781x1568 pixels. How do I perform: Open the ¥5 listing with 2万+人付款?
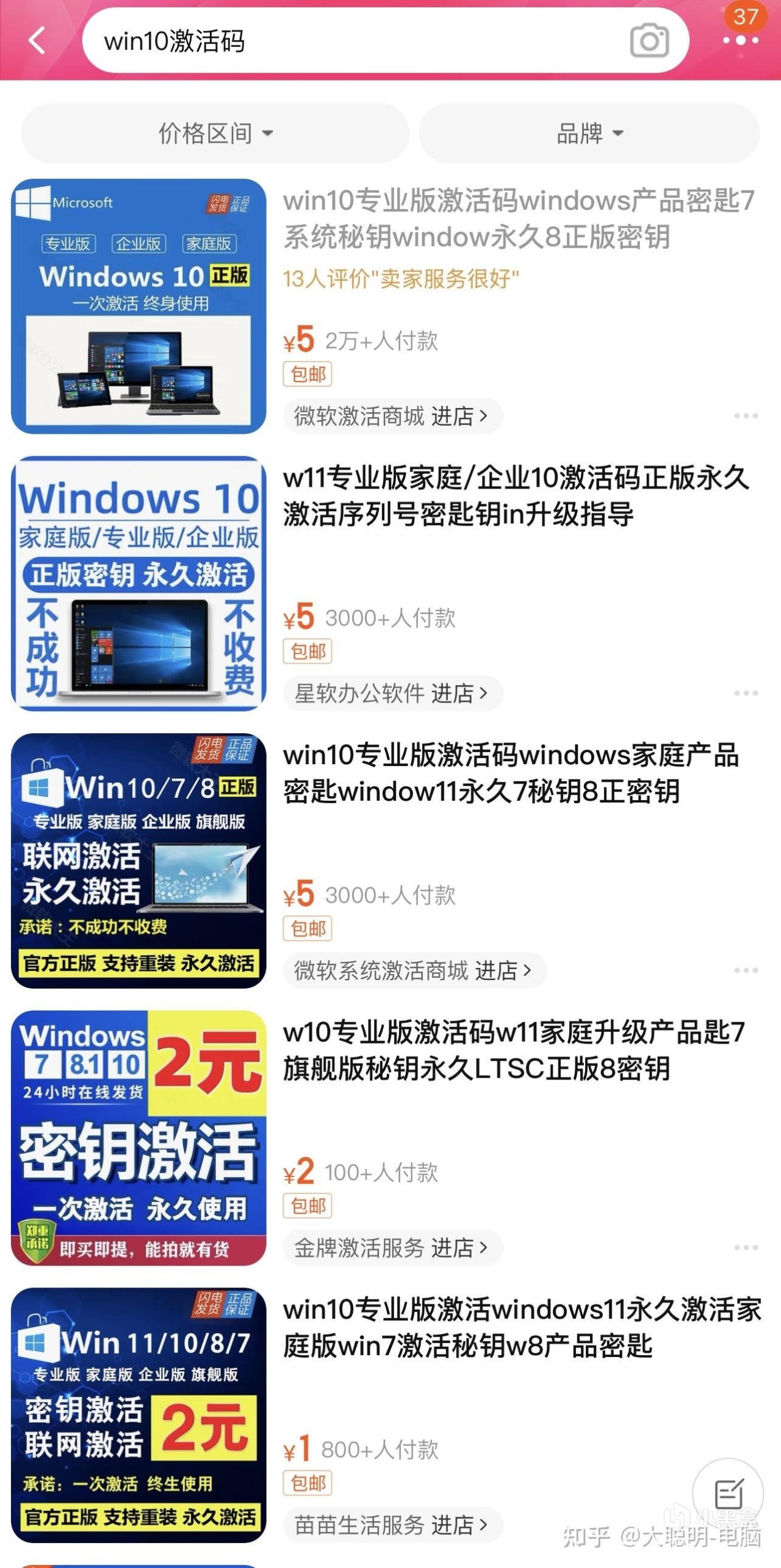tap(519, 218)
